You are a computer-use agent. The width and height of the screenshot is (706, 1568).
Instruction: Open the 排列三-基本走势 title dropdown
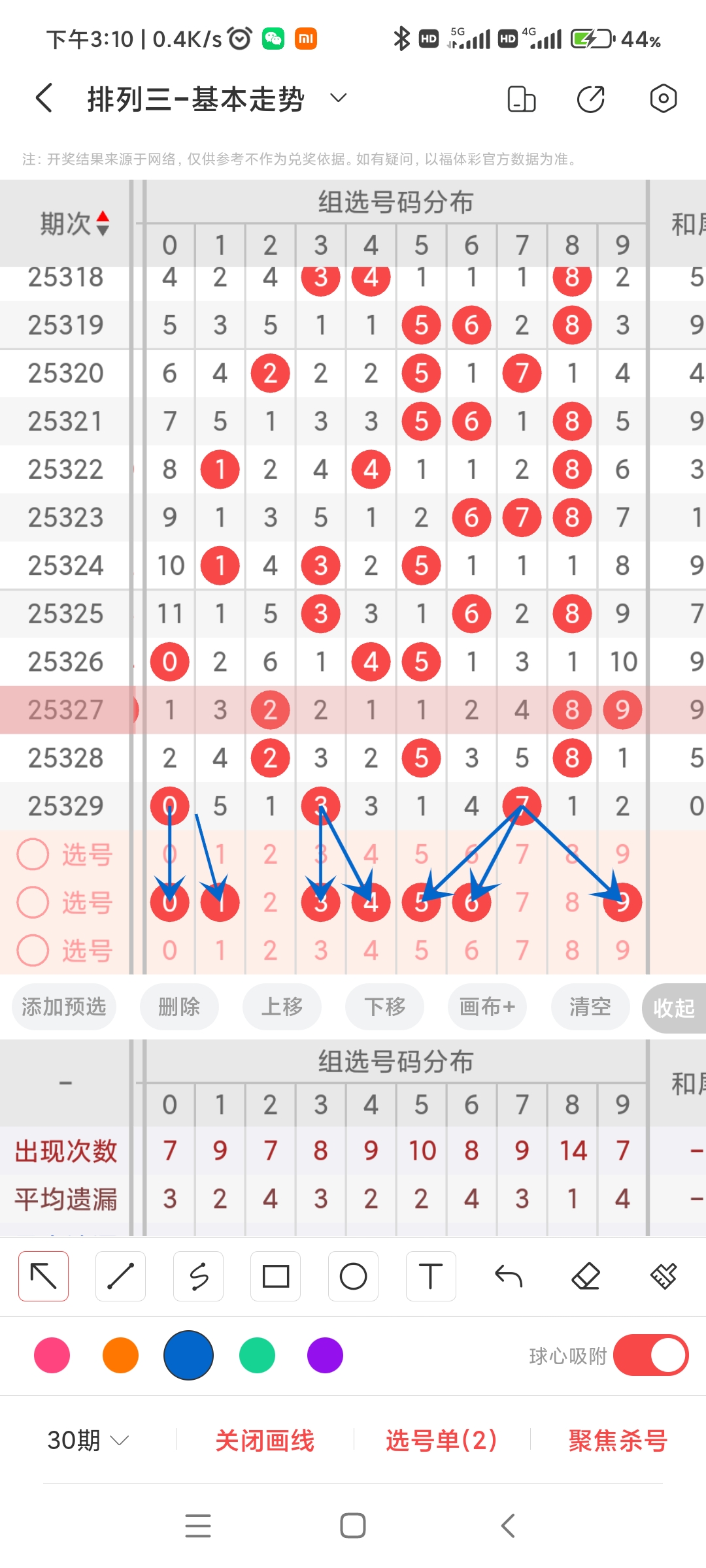pos(337,98)
